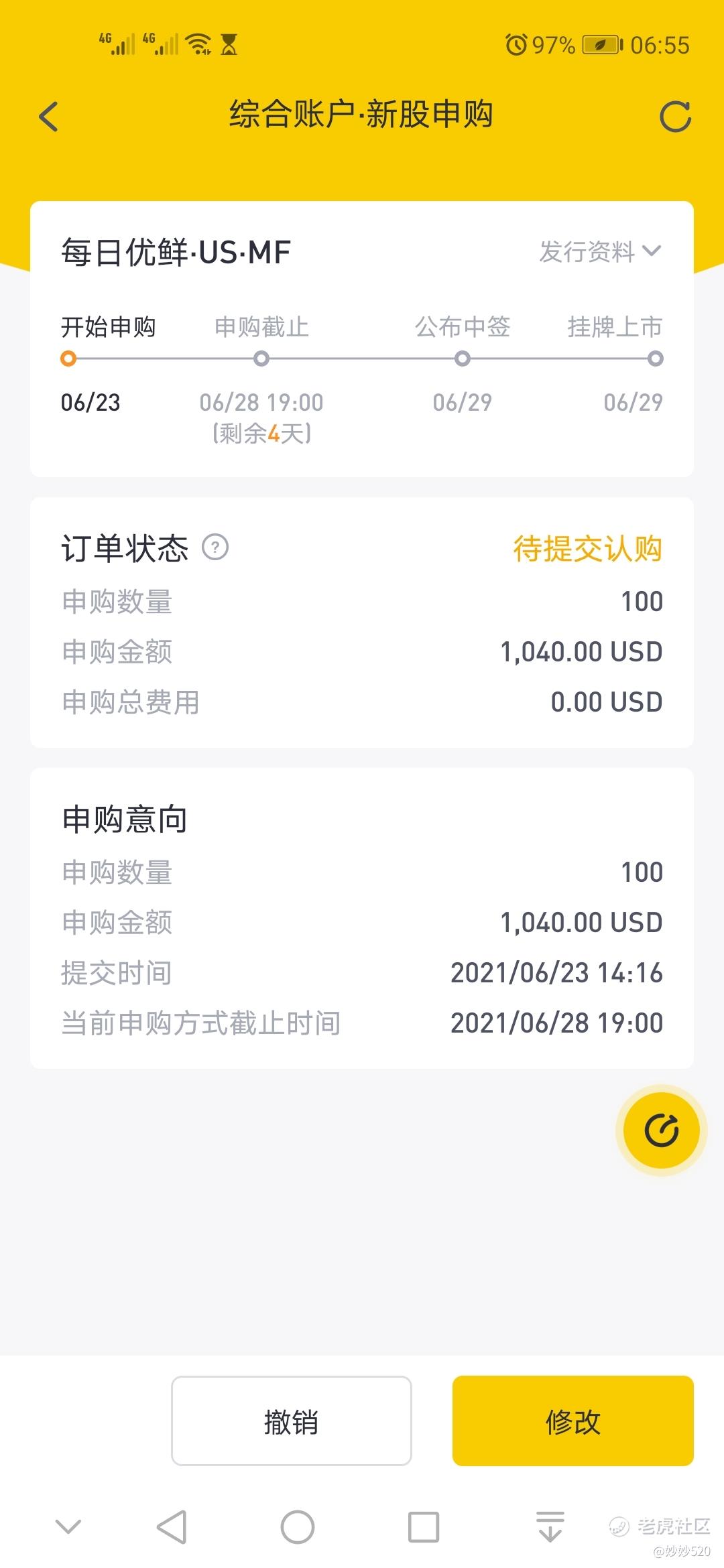The height and width of the screenshot is (1568, 724).
Task: Cancel the order with 撤销
Action: click(x=292, y=1421)
